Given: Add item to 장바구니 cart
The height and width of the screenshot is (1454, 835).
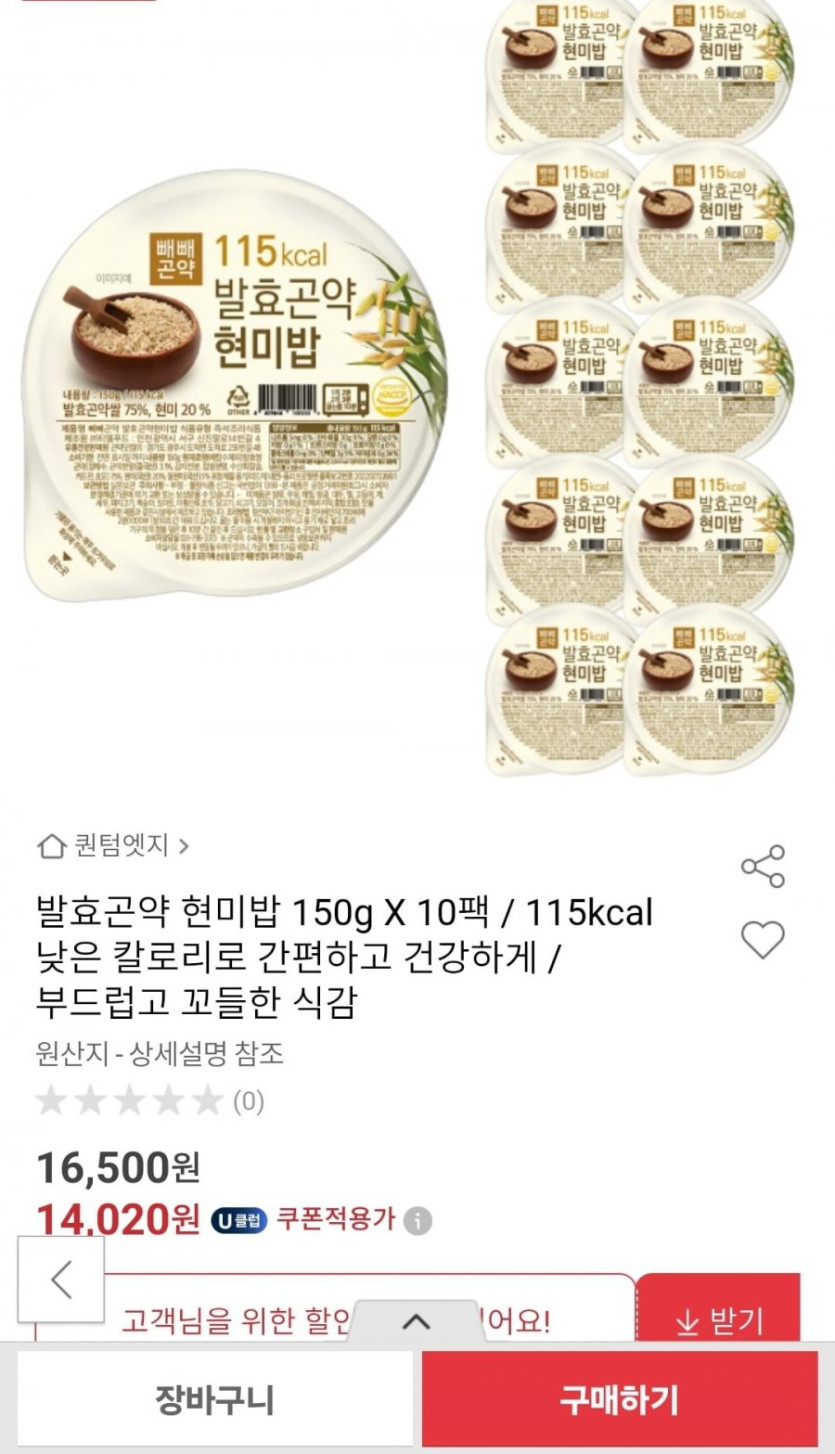Looking at the screenshot, I should pos(214,1399).
